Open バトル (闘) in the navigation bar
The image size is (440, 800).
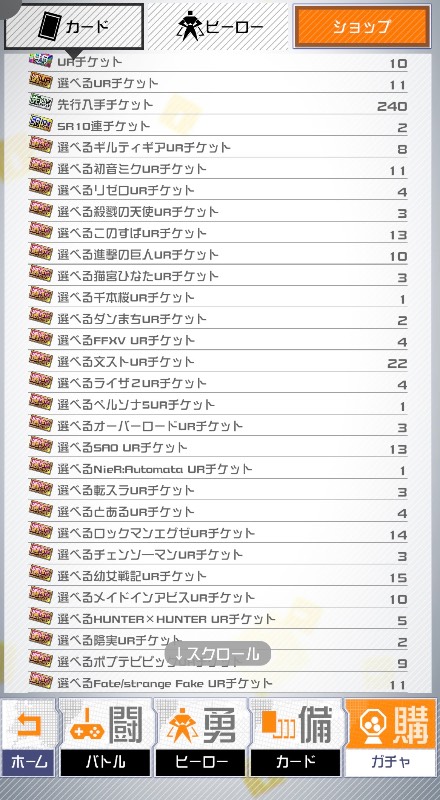(105, 737)
